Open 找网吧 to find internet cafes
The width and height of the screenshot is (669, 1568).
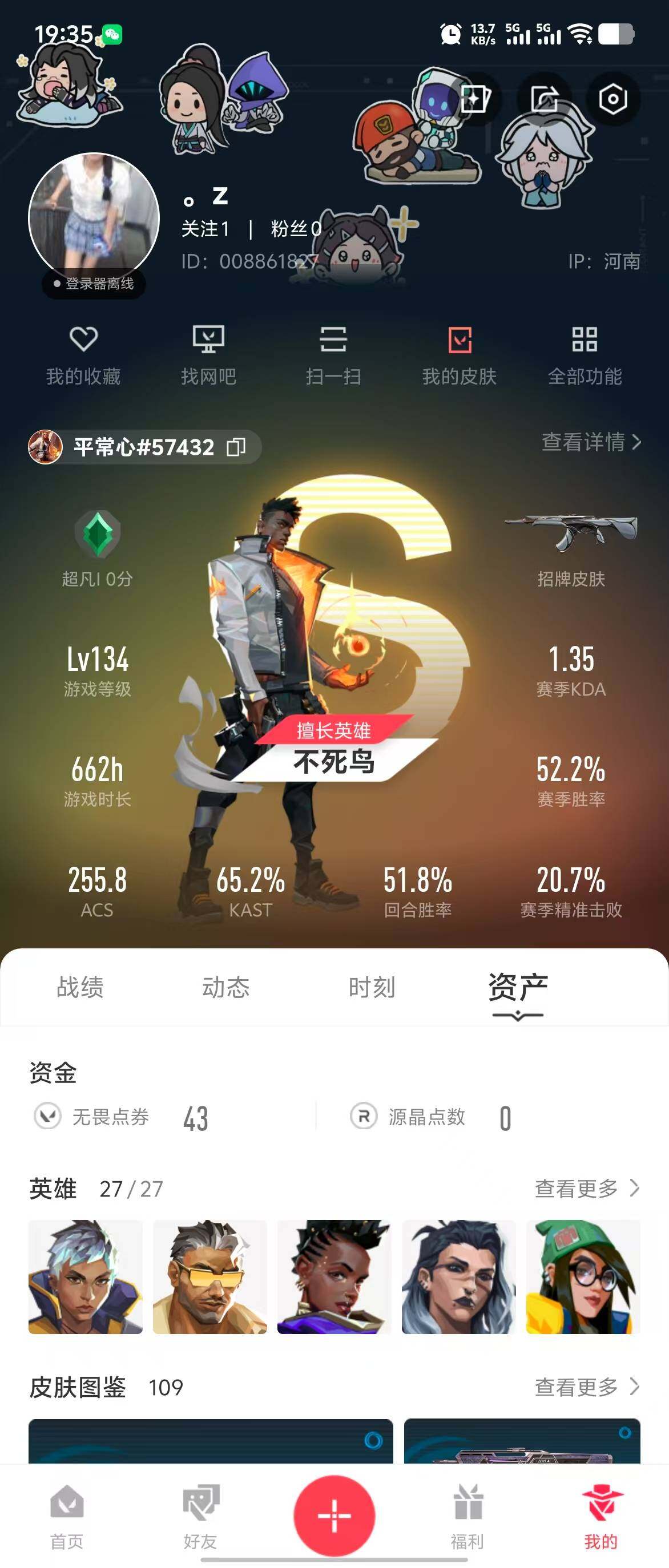click(208, 355)
